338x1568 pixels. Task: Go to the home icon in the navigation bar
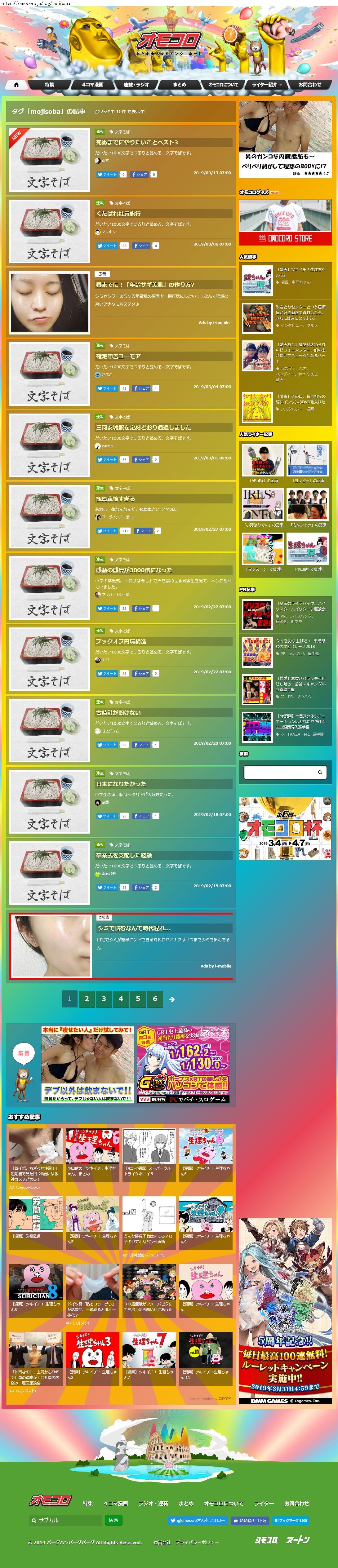16,85
